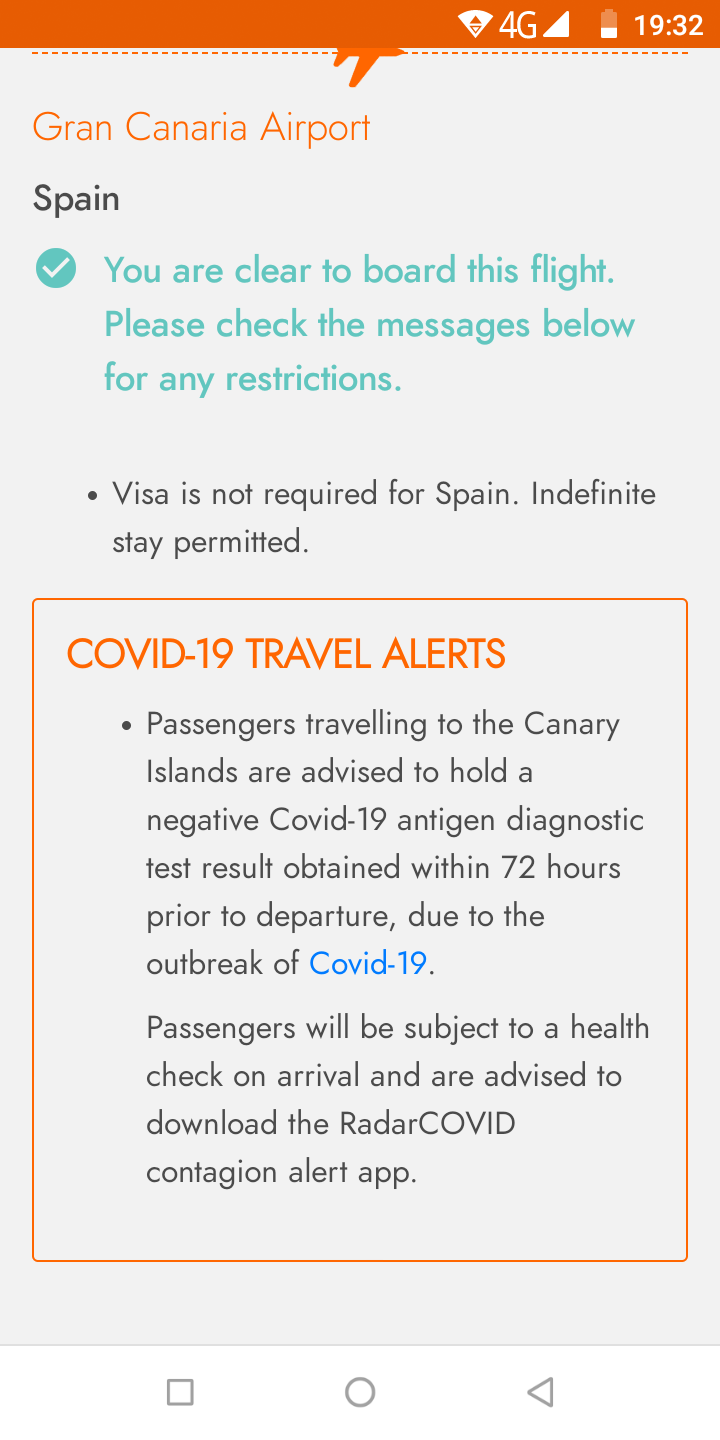Go back using the system back button
The image size is (720, 1440).
540,1392
